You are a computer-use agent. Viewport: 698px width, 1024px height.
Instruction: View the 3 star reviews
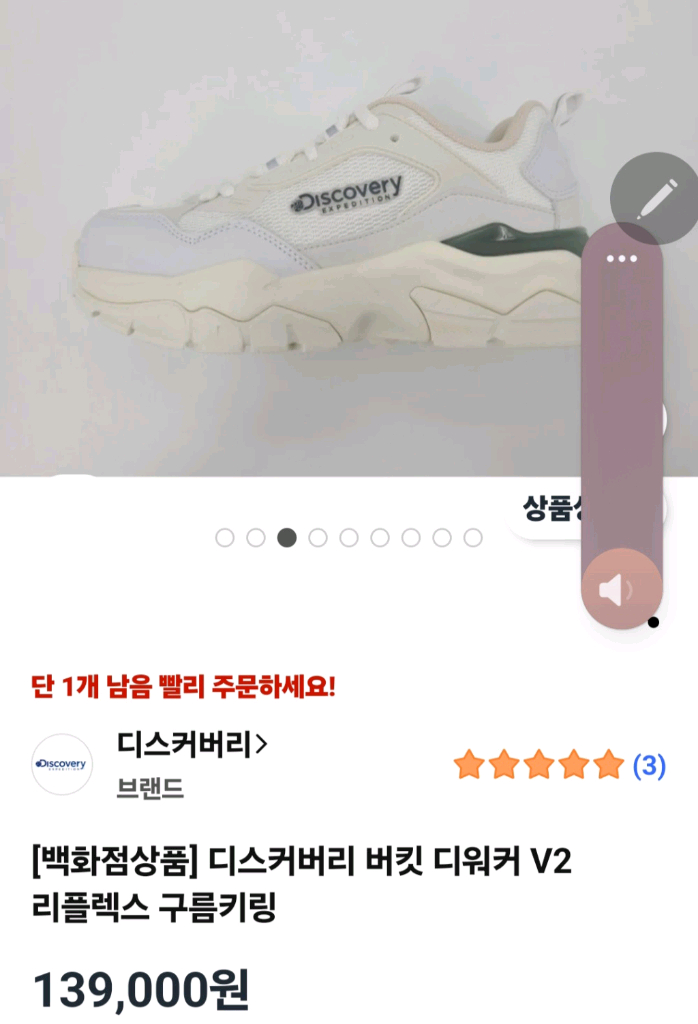coord(559,767)
